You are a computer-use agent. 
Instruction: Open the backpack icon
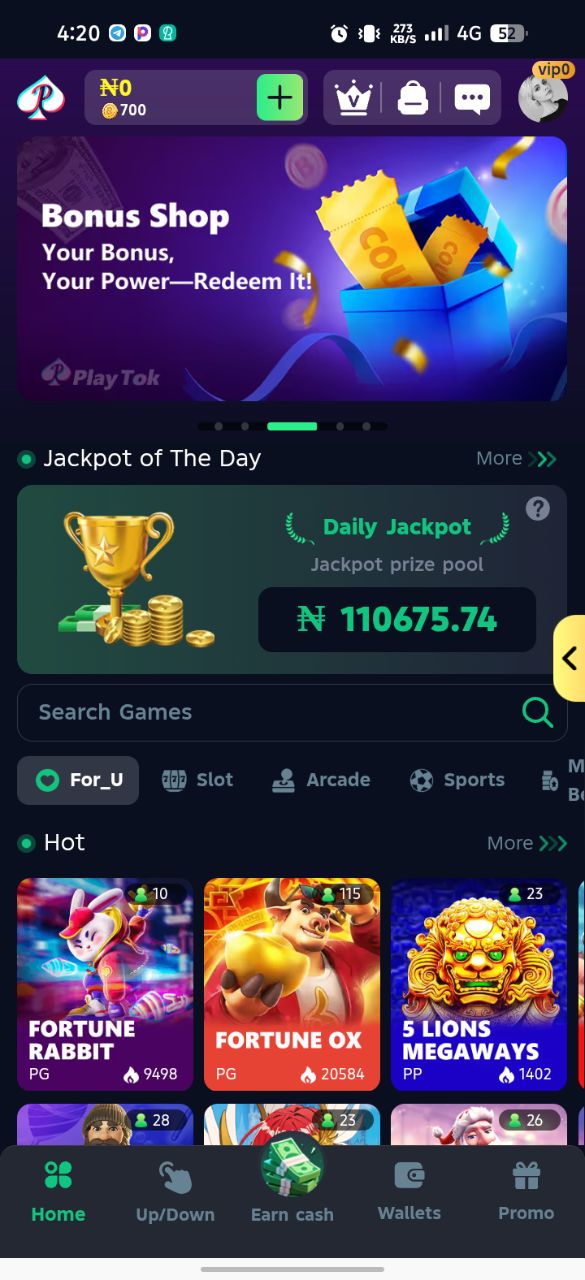click(x=412, y=98)
